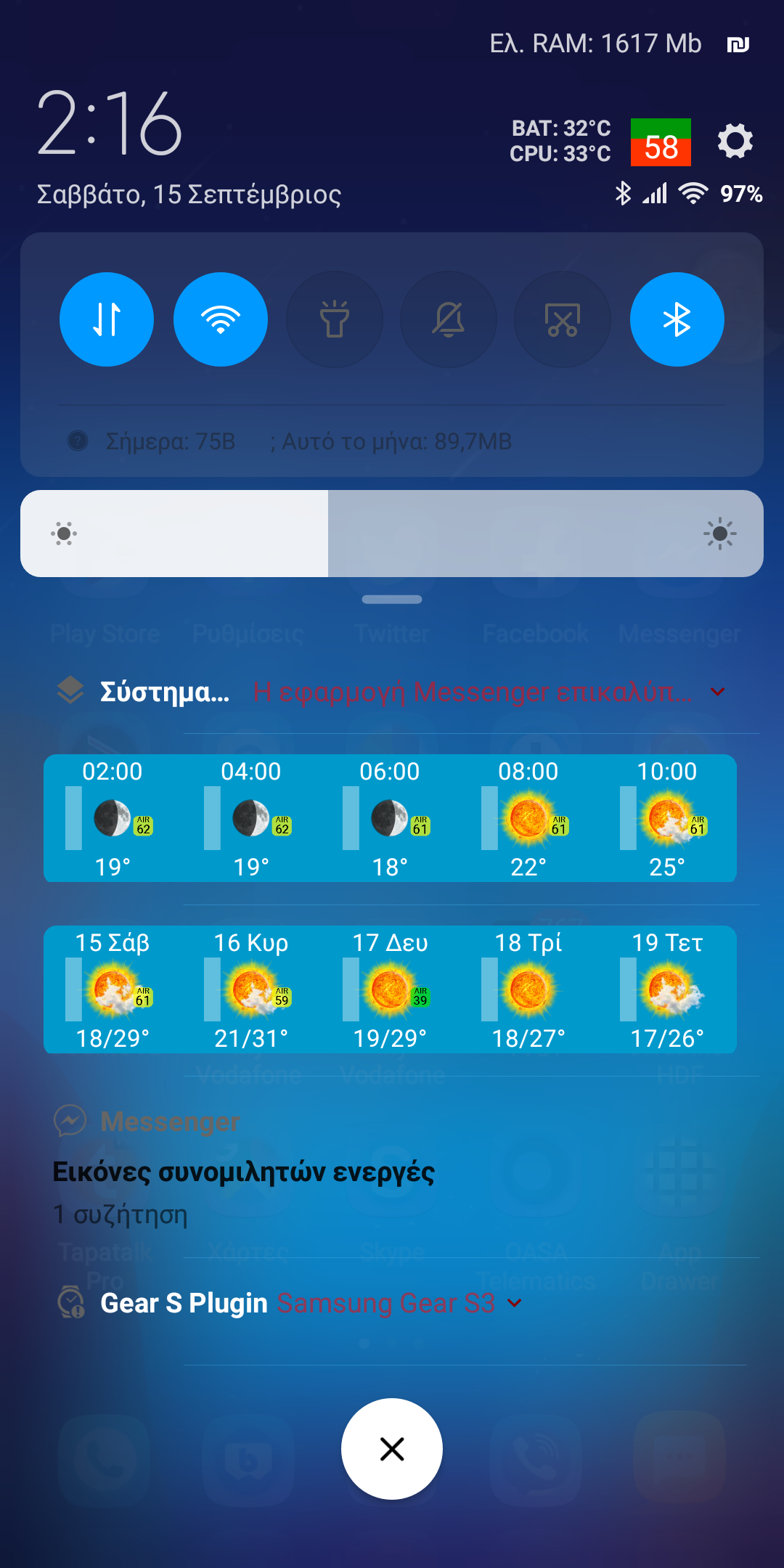Expand the System Messenger overlay notification

(717, 692)
